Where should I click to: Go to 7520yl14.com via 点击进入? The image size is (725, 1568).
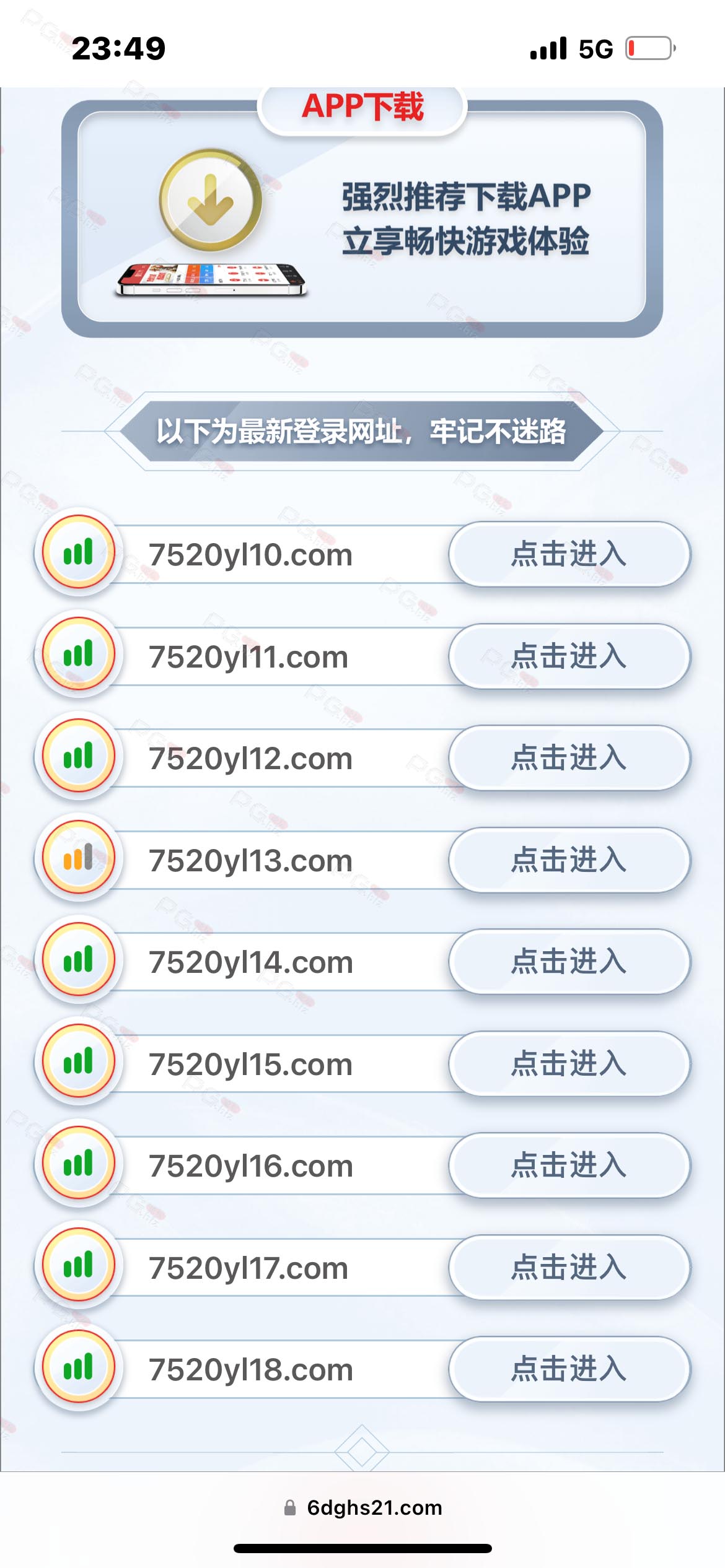point(569,961)
